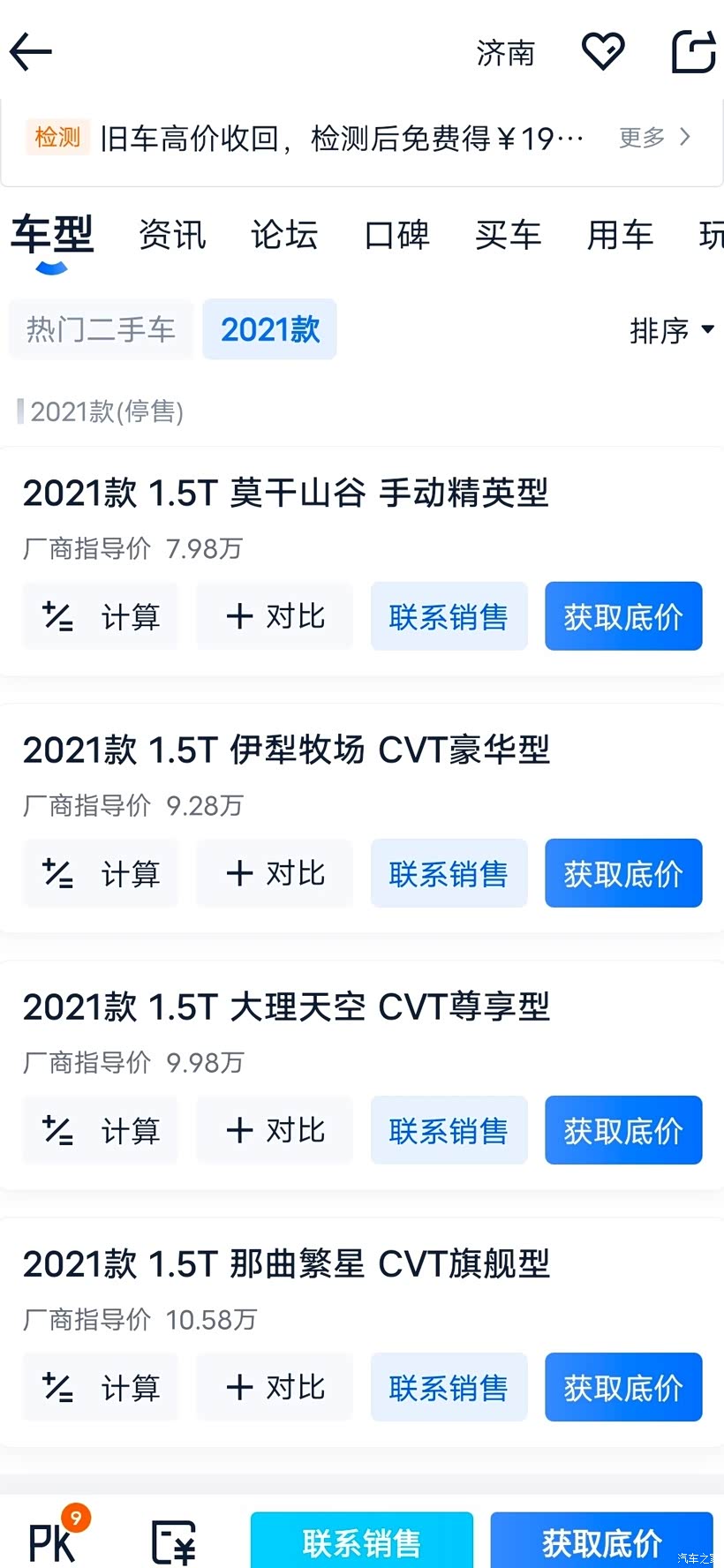Viewport: 724px width, 1568px height.
Task: Open the PK comparison list
Action: (x=55, y=1540)
